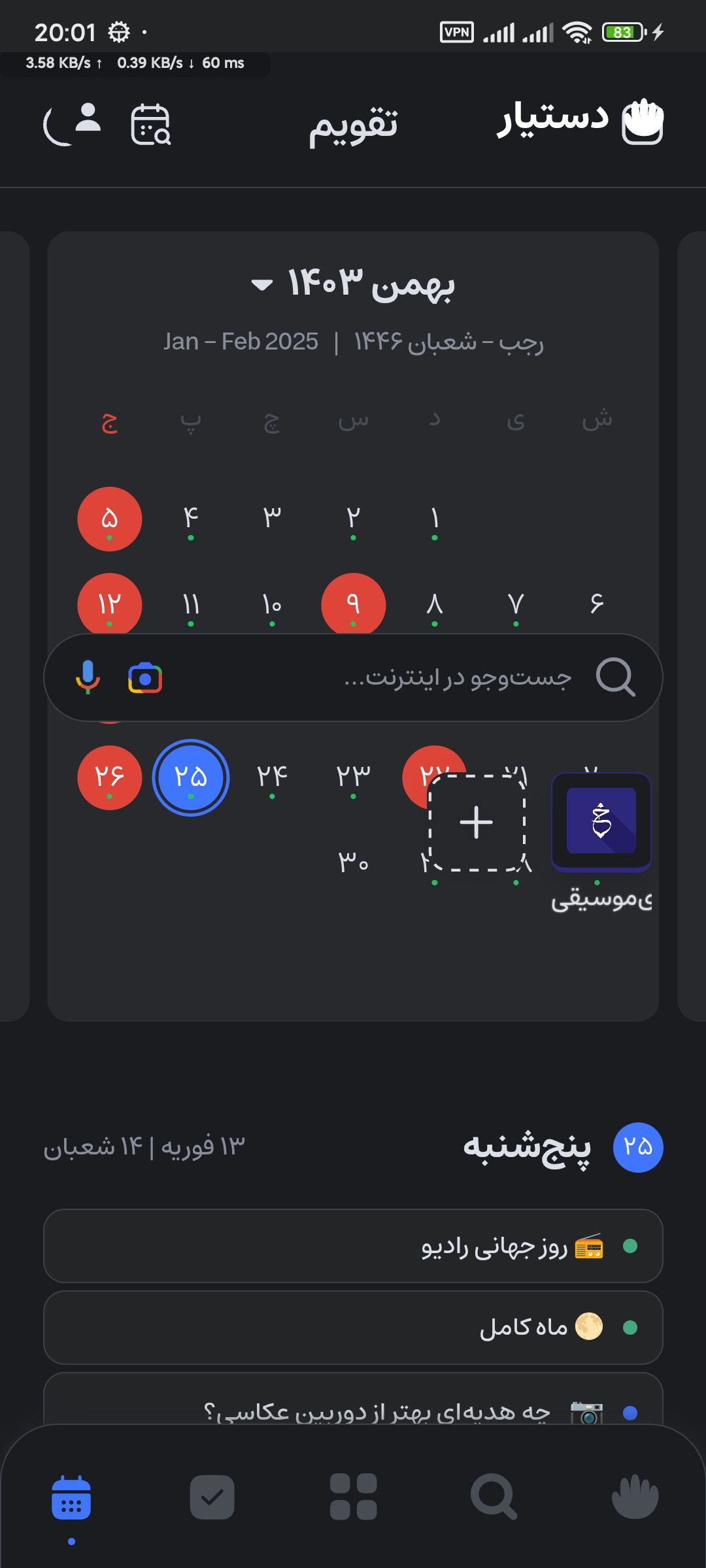Open the calendar search icon

point(150,123)
